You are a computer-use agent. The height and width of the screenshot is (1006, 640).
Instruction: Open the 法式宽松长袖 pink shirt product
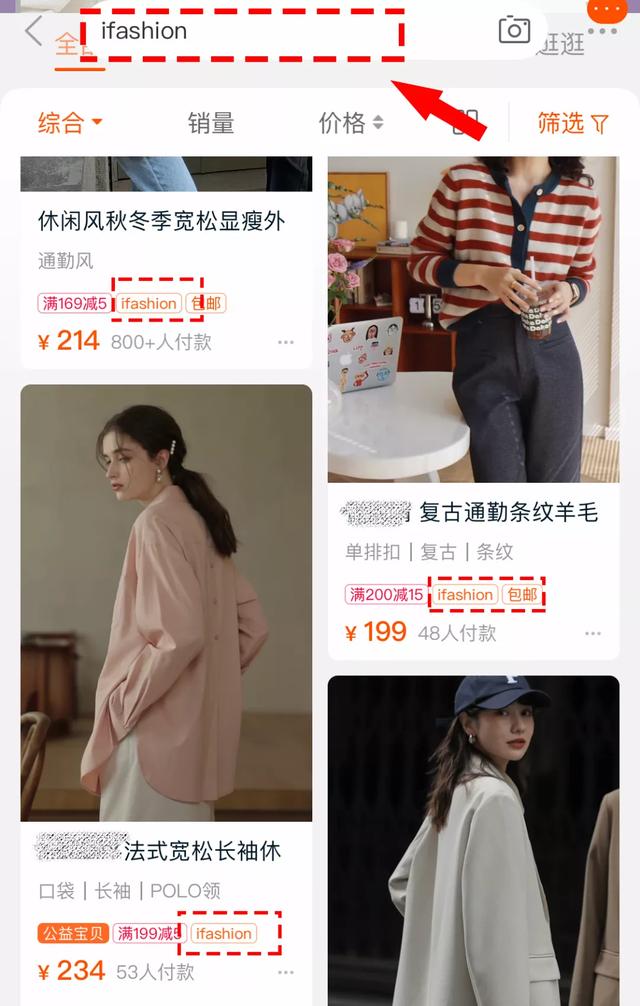[x=166, y=602]
